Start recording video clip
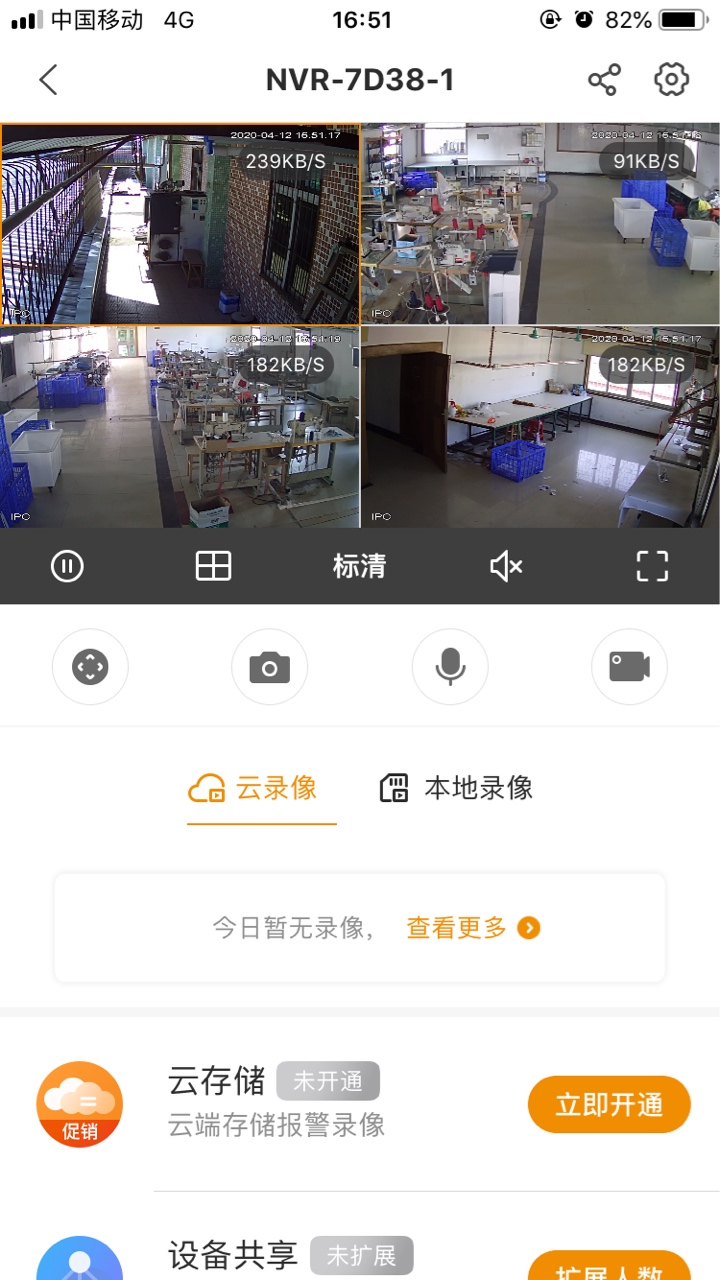 [x=630, y=667]
